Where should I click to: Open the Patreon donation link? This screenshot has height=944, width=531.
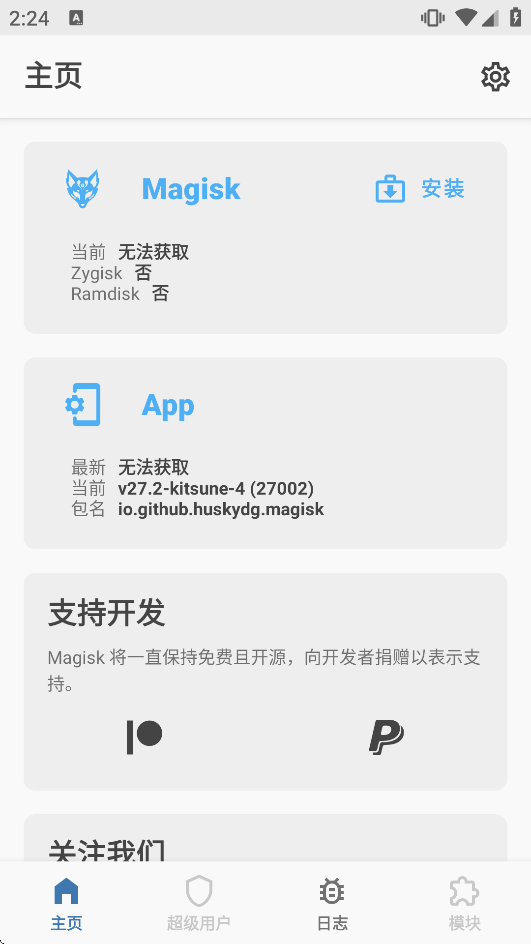click(144, 736)
